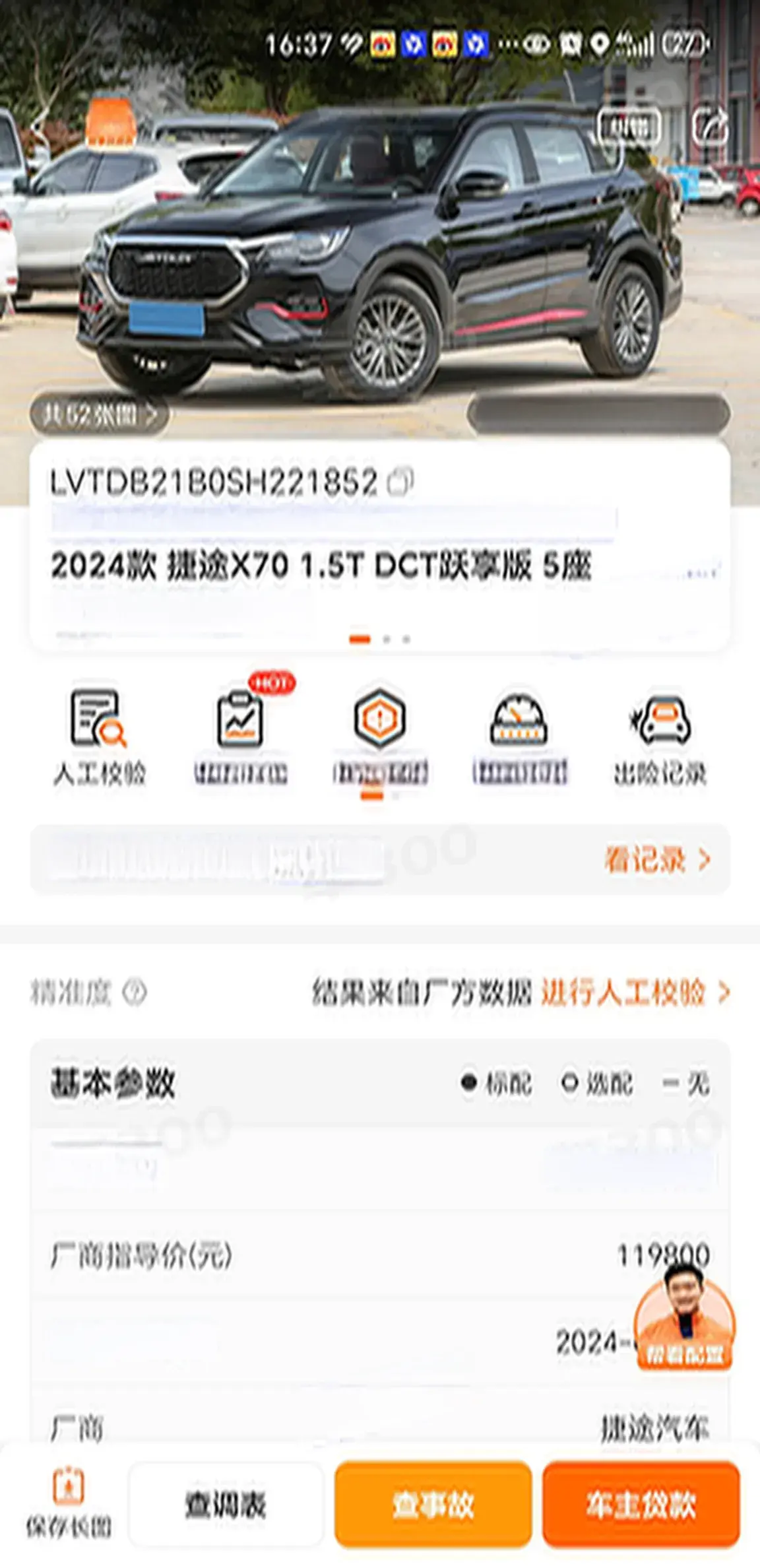Check accidents with 查事故

(x=433, y=1504)
